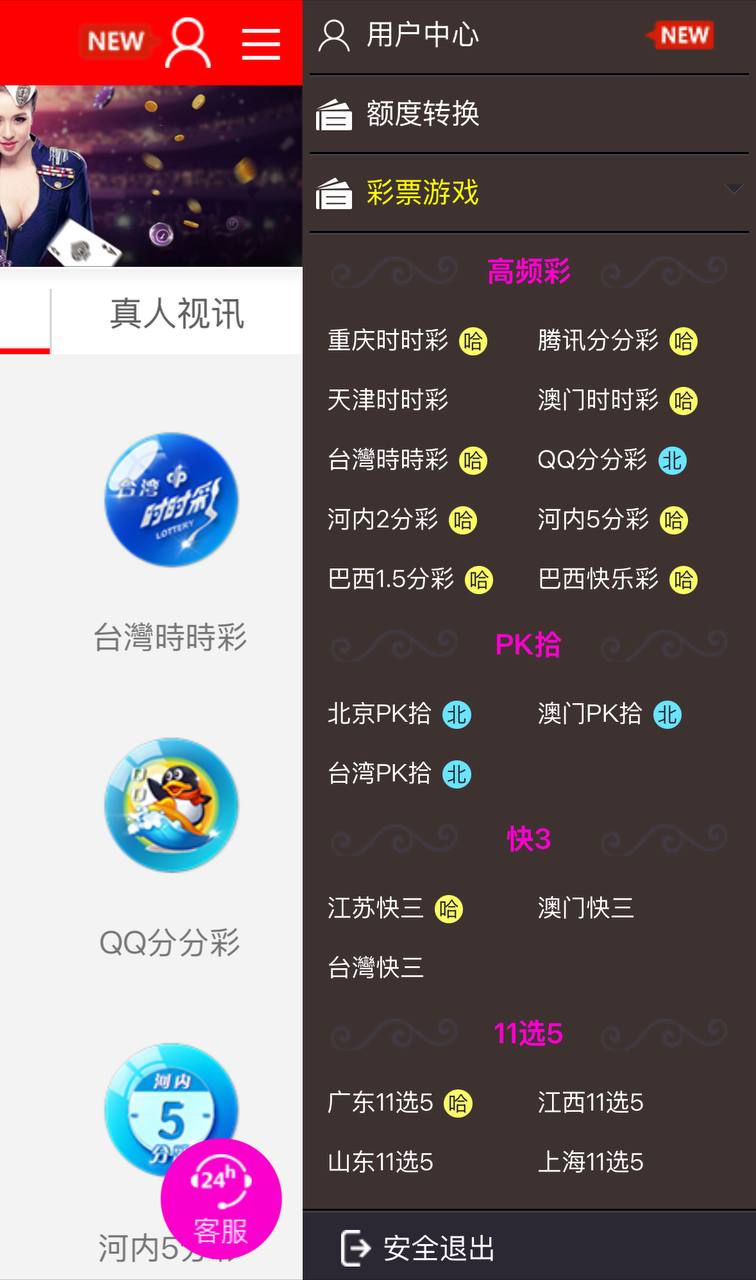Switch to the 真人视讯 tab
Image resolution: width=756 pixels, height=1280 pixels.
[177, 315]
